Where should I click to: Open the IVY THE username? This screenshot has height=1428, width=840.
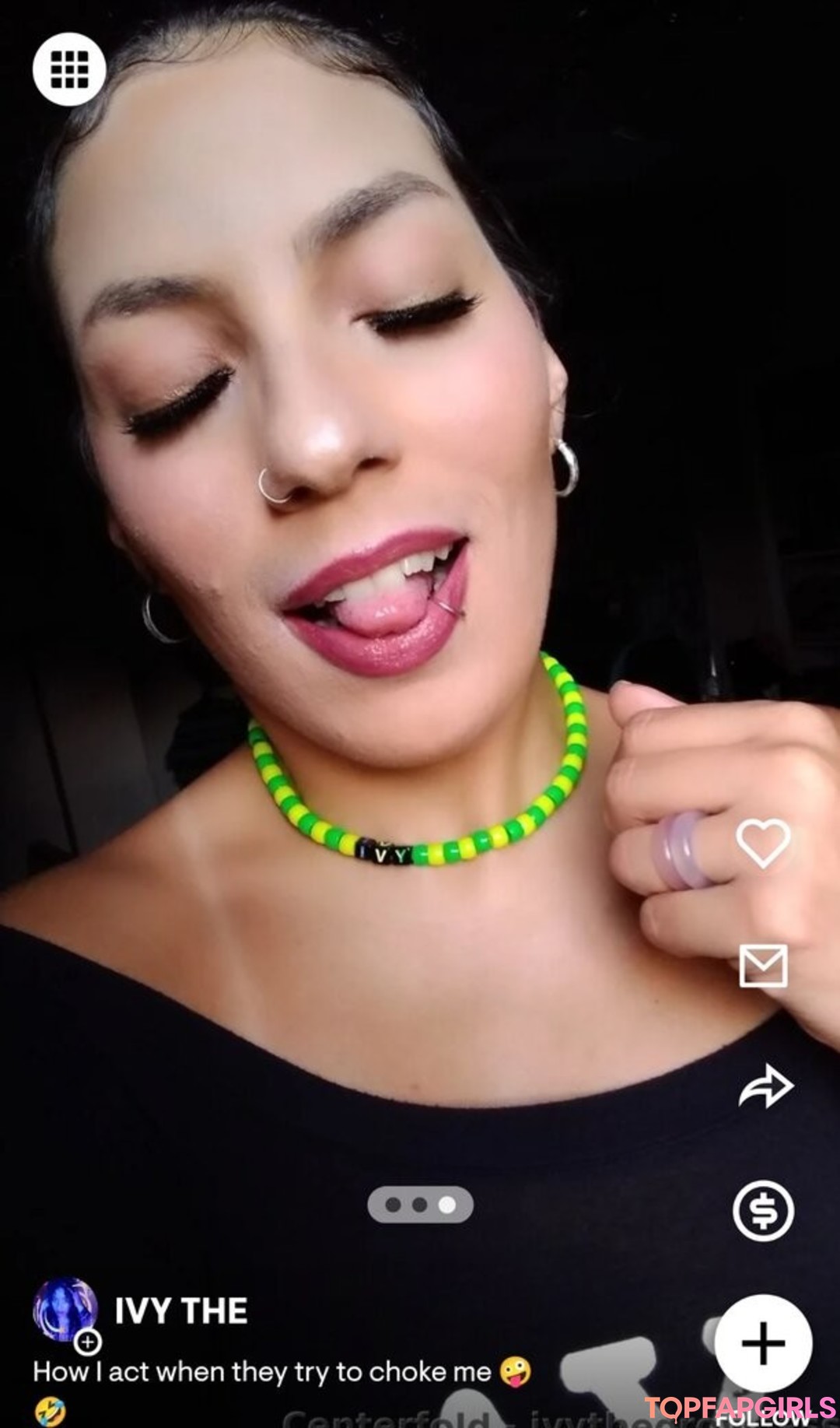(181, 1311)
